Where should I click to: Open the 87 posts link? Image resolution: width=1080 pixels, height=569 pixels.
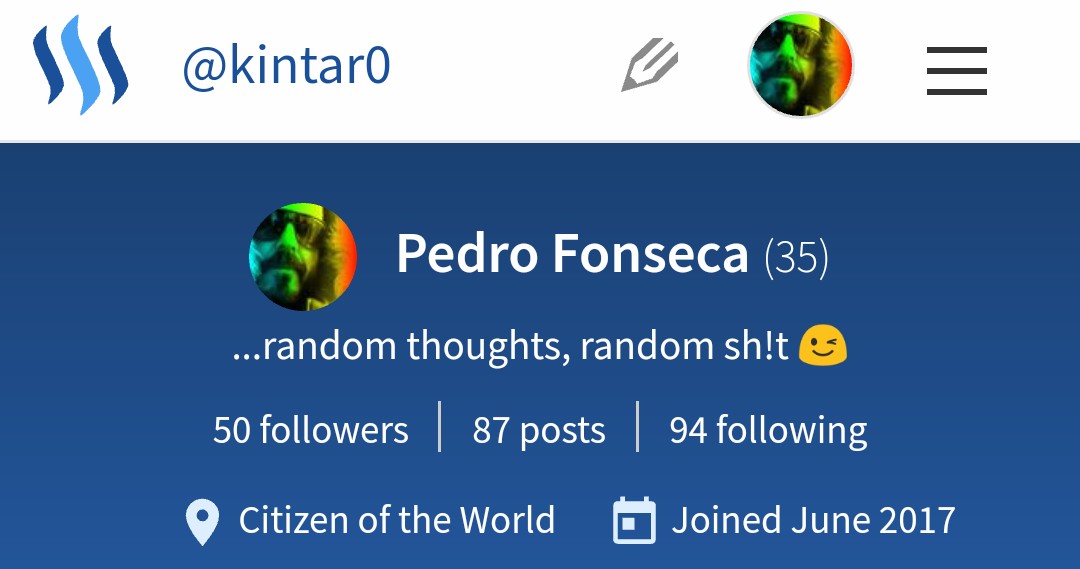coord(539,430)
